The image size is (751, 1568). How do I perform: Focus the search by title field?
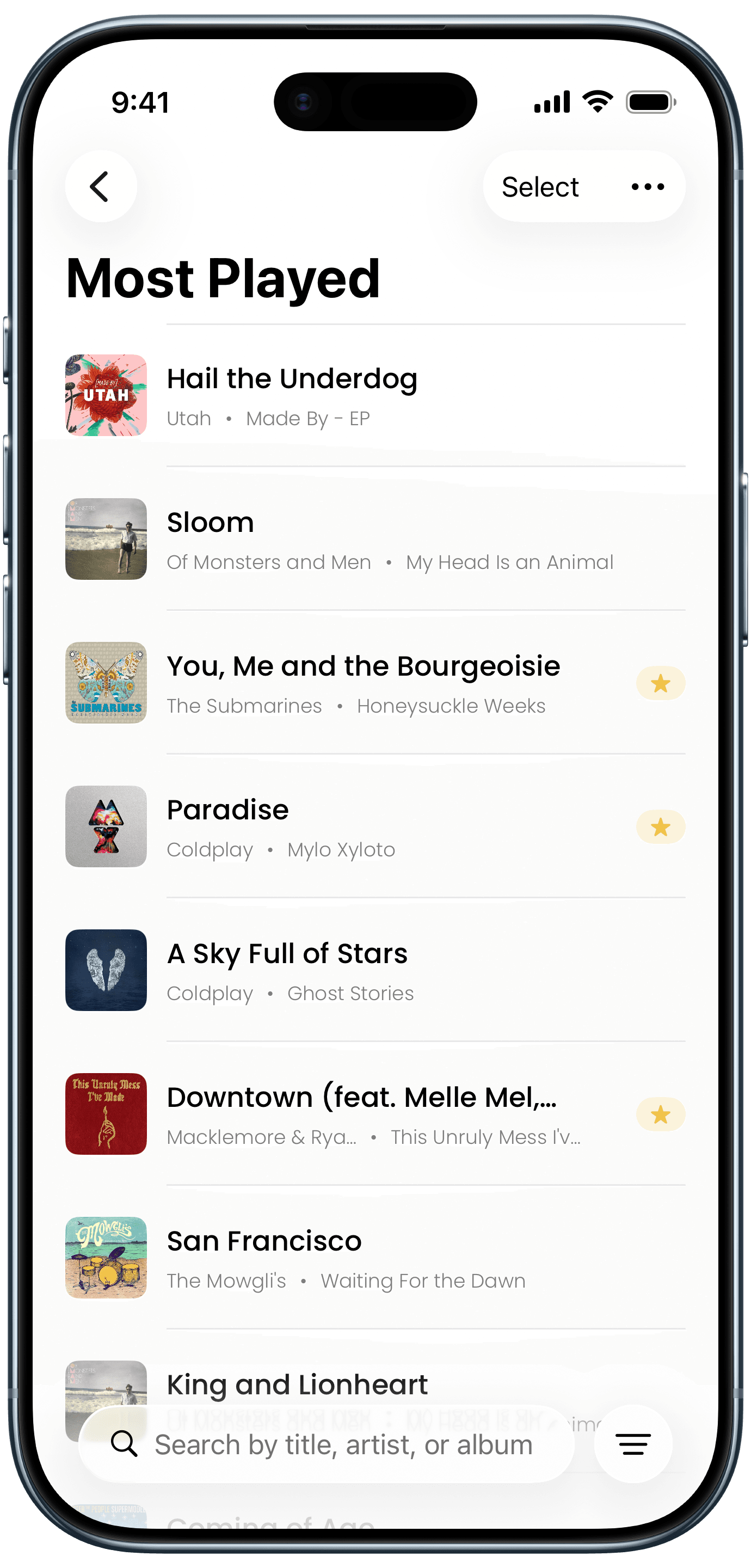[x=343, y=1444]
